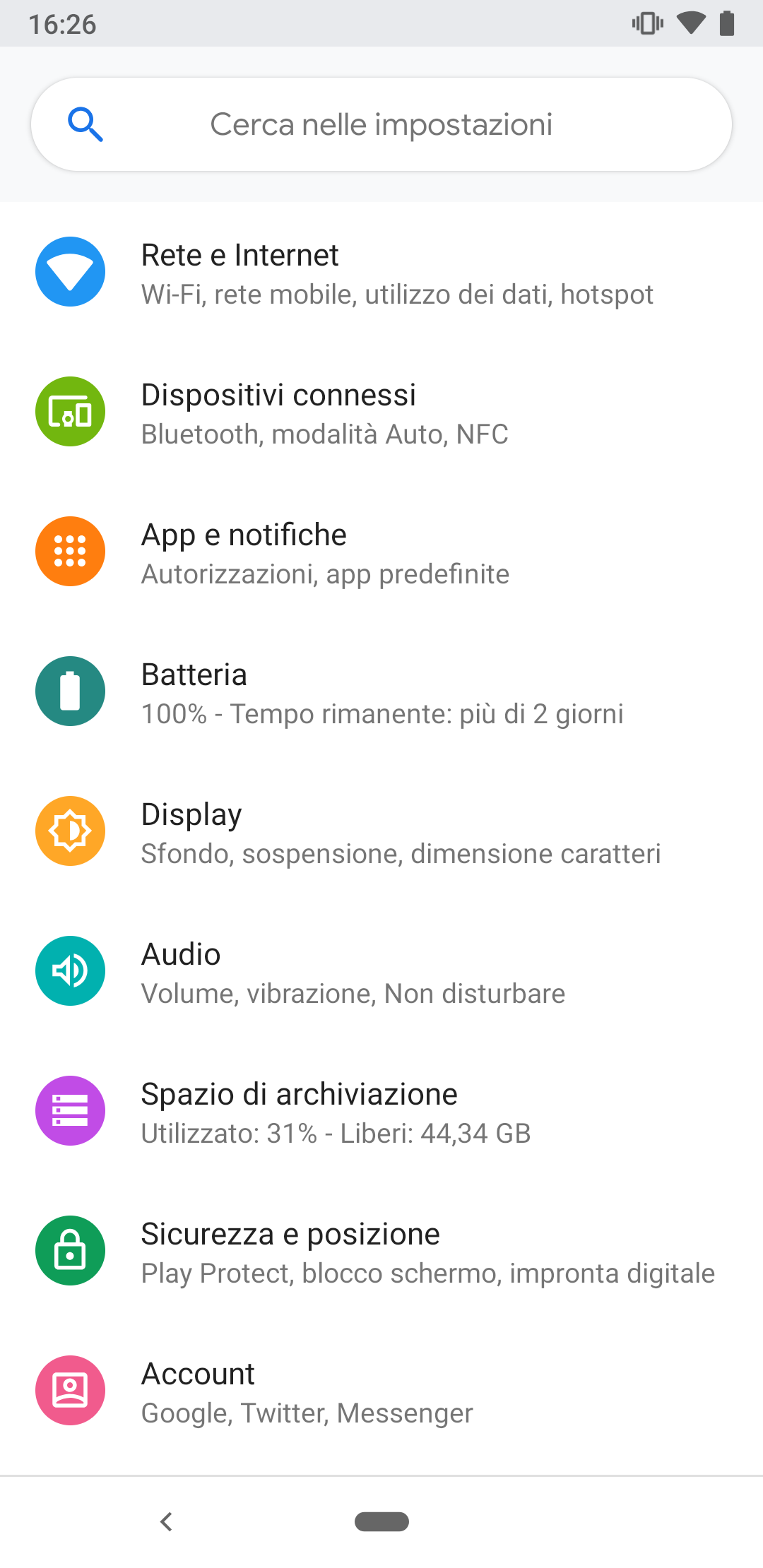The image size is (763, 1568).
Task: Tap the home pill button
Action: (381, 1521)
